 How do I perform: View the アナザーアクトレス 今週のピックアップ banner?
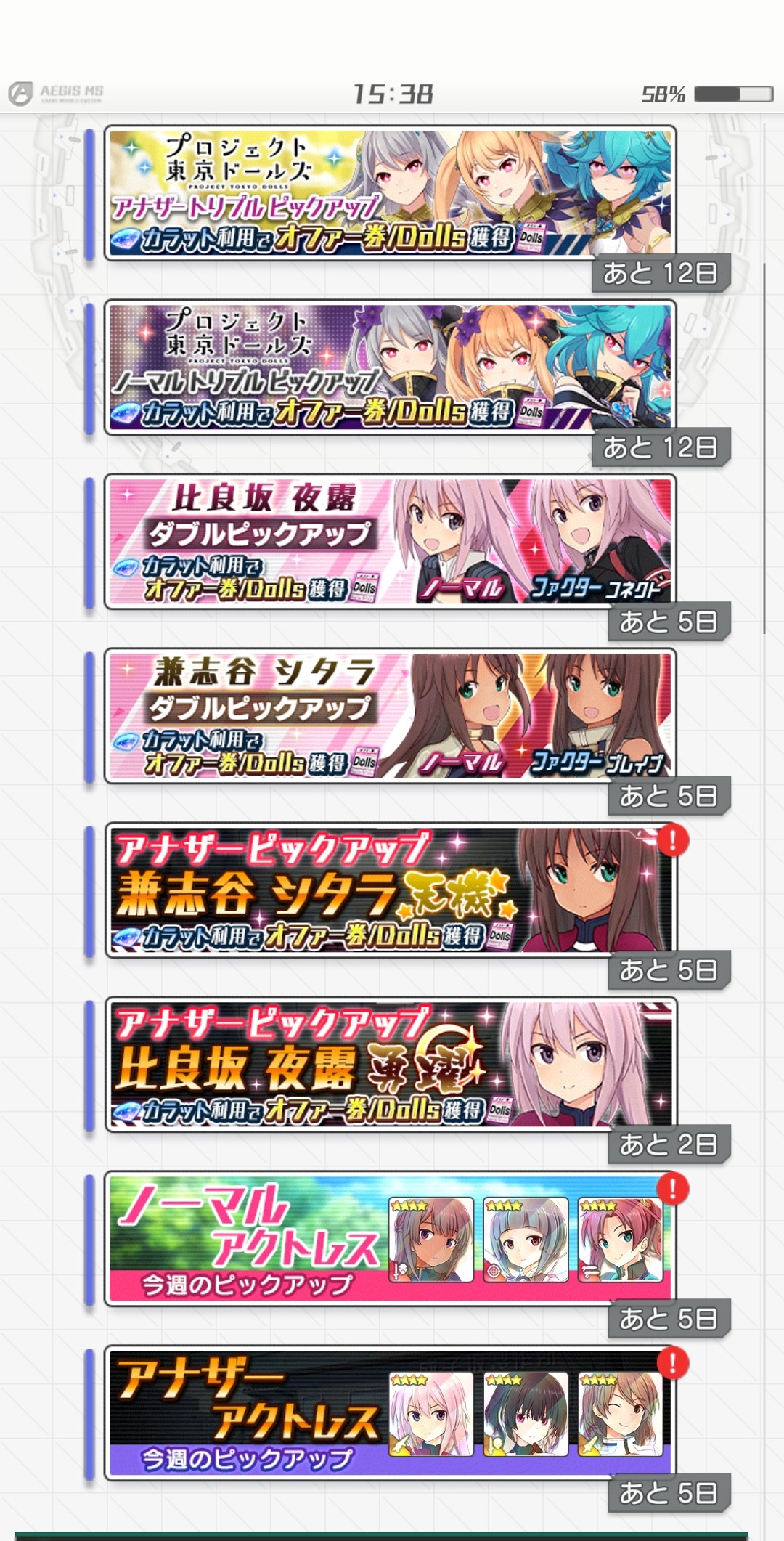[x=391, y=1413]
